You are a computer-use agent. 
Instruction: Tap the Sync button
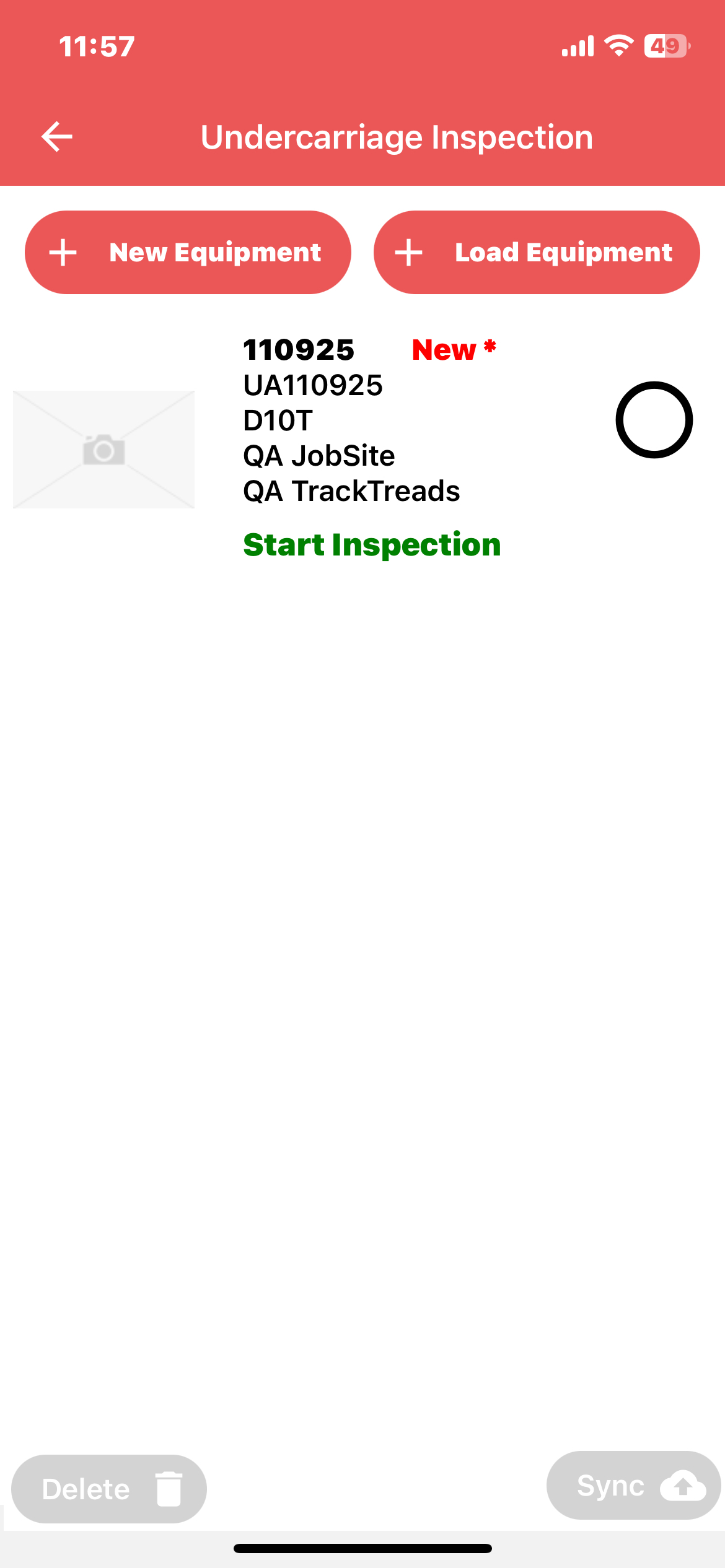click(633, 1485)
